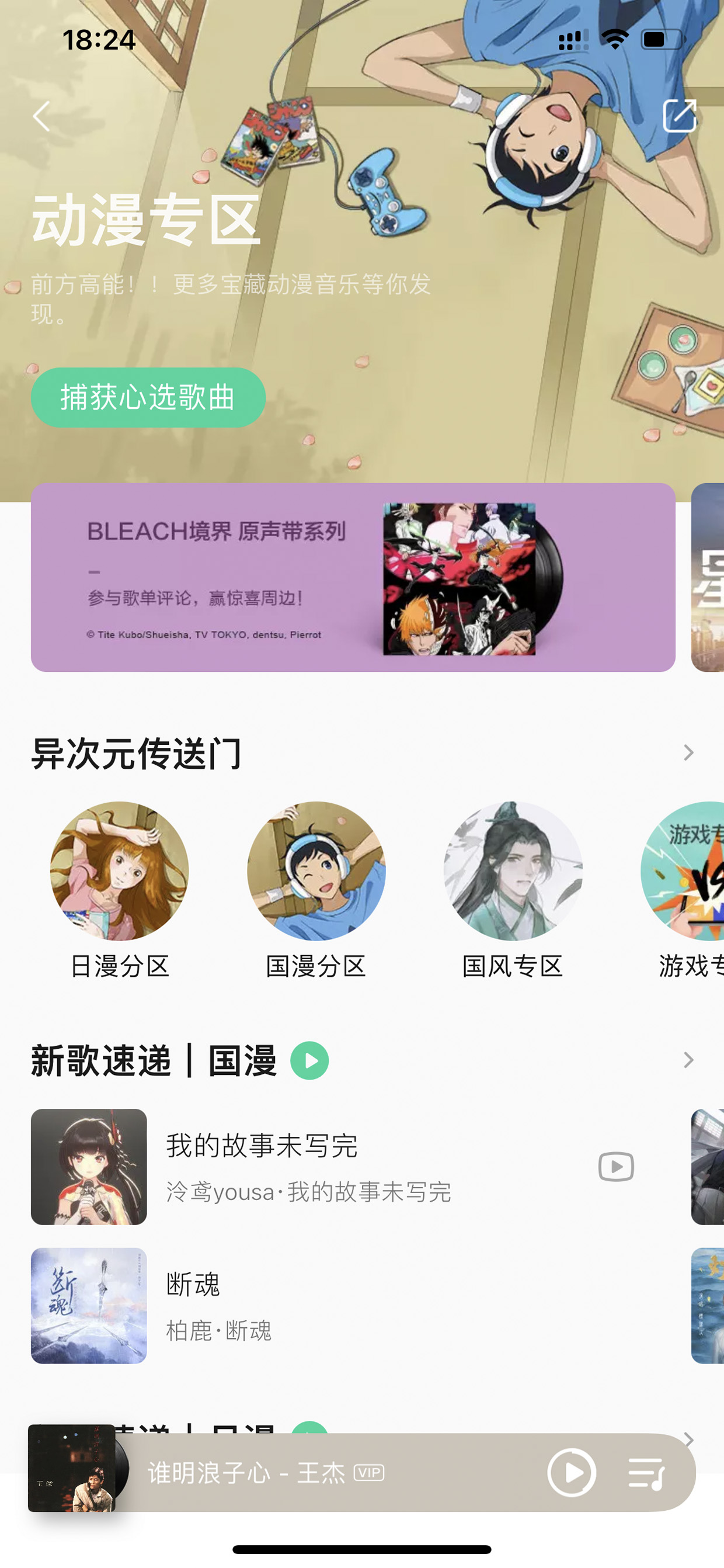Open the playlist queue in mini player
This screenshot has width=724, height=1568.
coord(646,1472)
